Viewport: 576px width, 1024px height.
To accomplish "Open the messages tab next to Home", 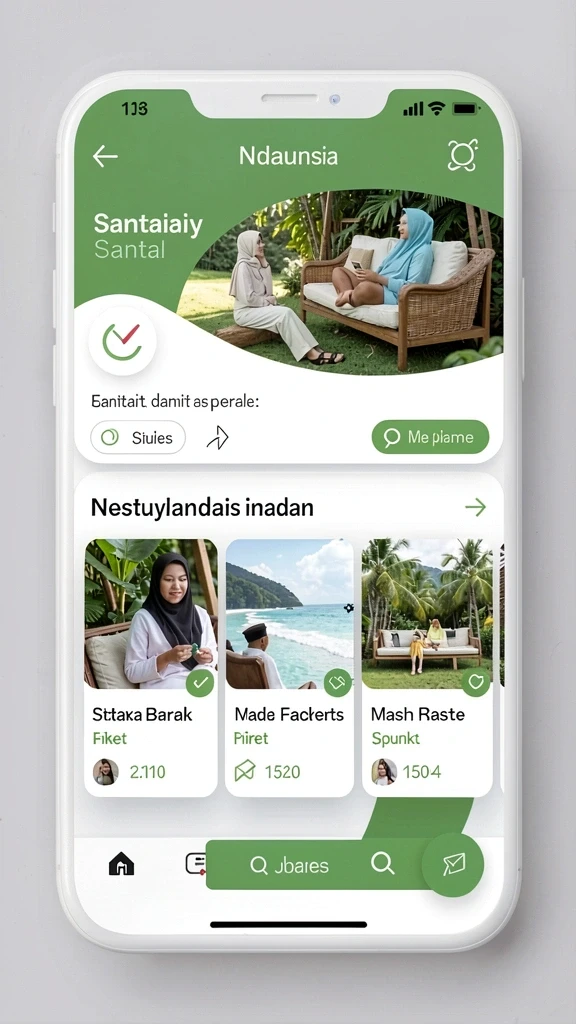I will pos(195,863).
